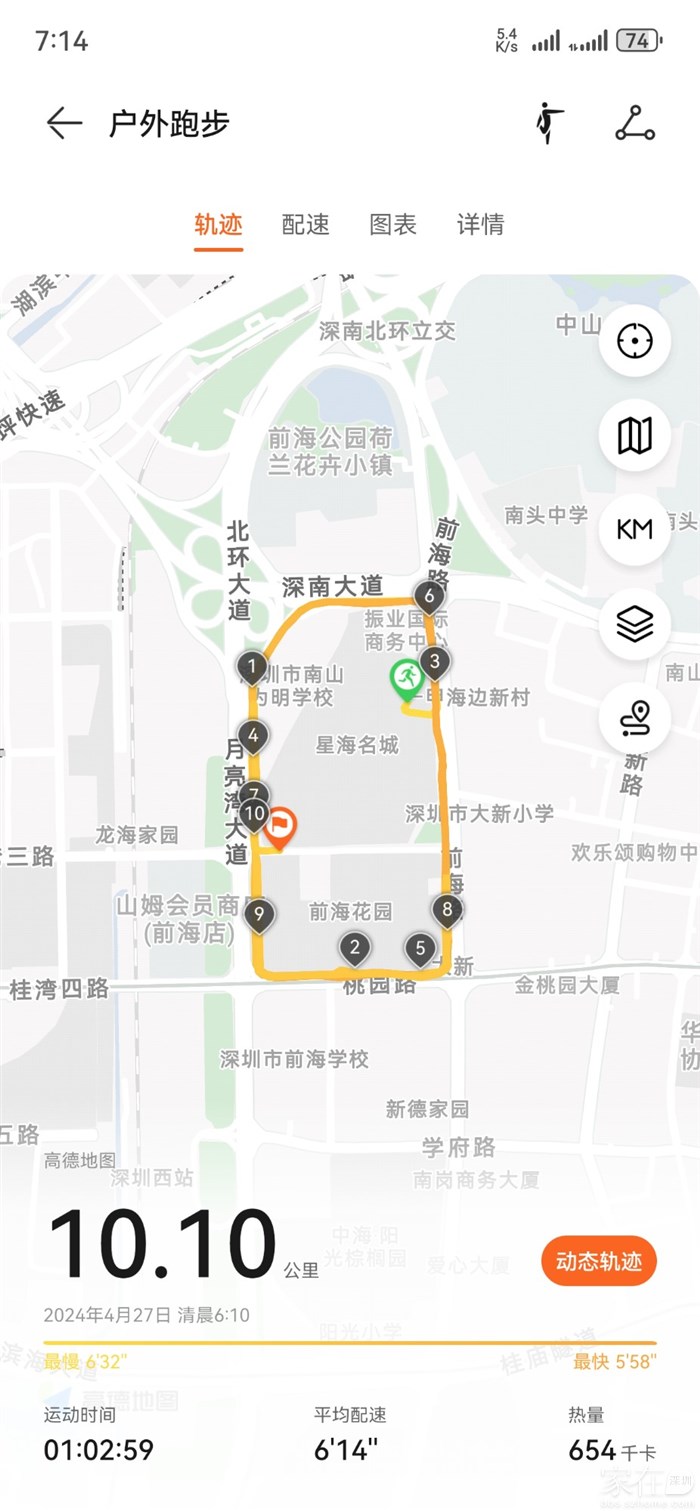Open the running posture analysis icon

coord(549,123)
